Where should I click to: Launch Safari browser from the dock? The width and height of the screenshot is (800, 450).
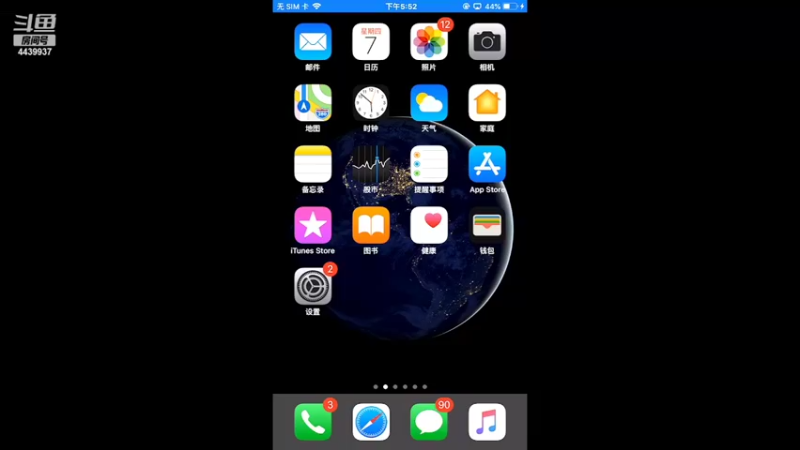pos(371,422)
